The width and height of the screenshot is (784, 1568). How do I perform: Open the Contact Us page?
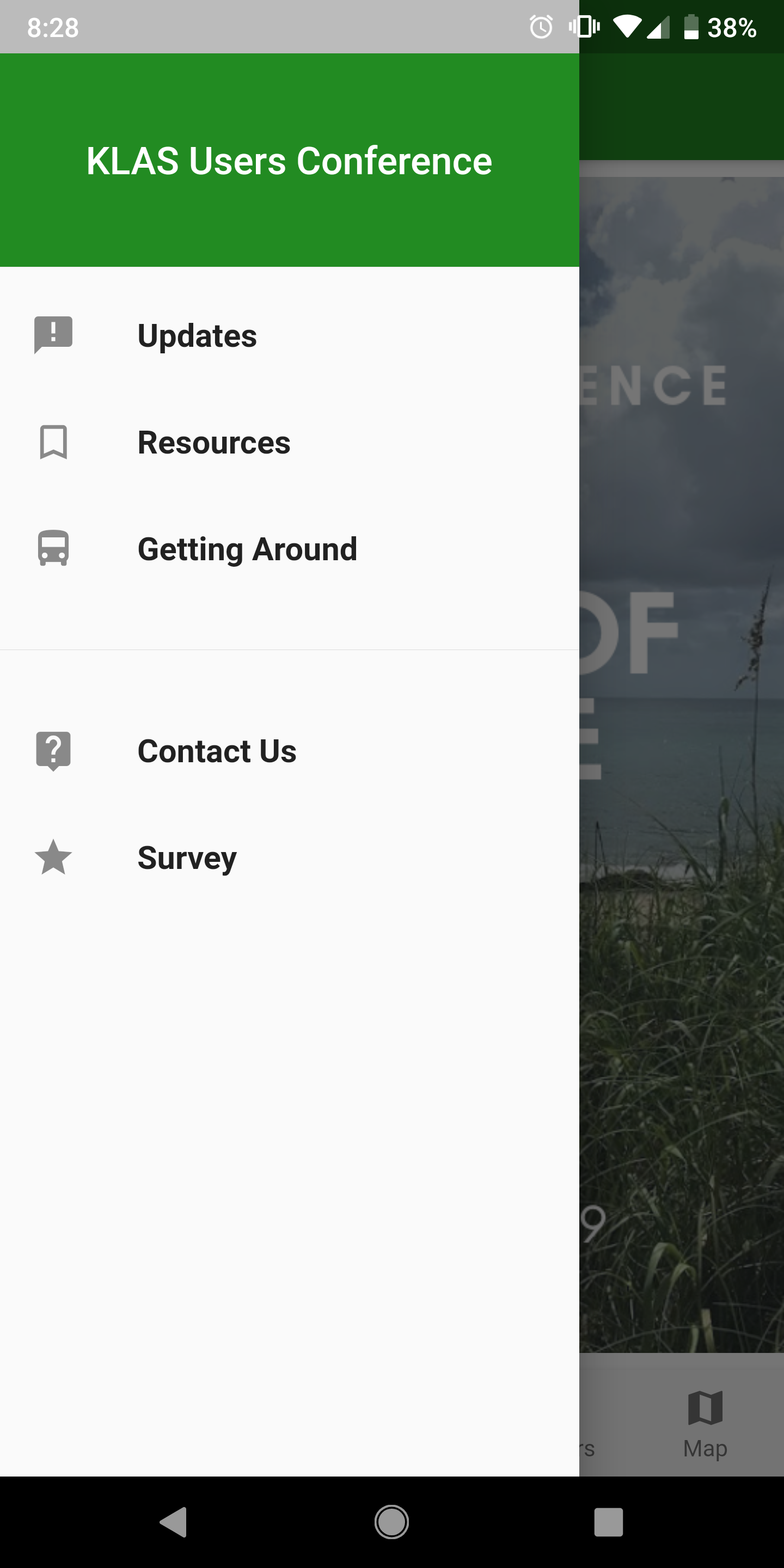click(216, 751)
